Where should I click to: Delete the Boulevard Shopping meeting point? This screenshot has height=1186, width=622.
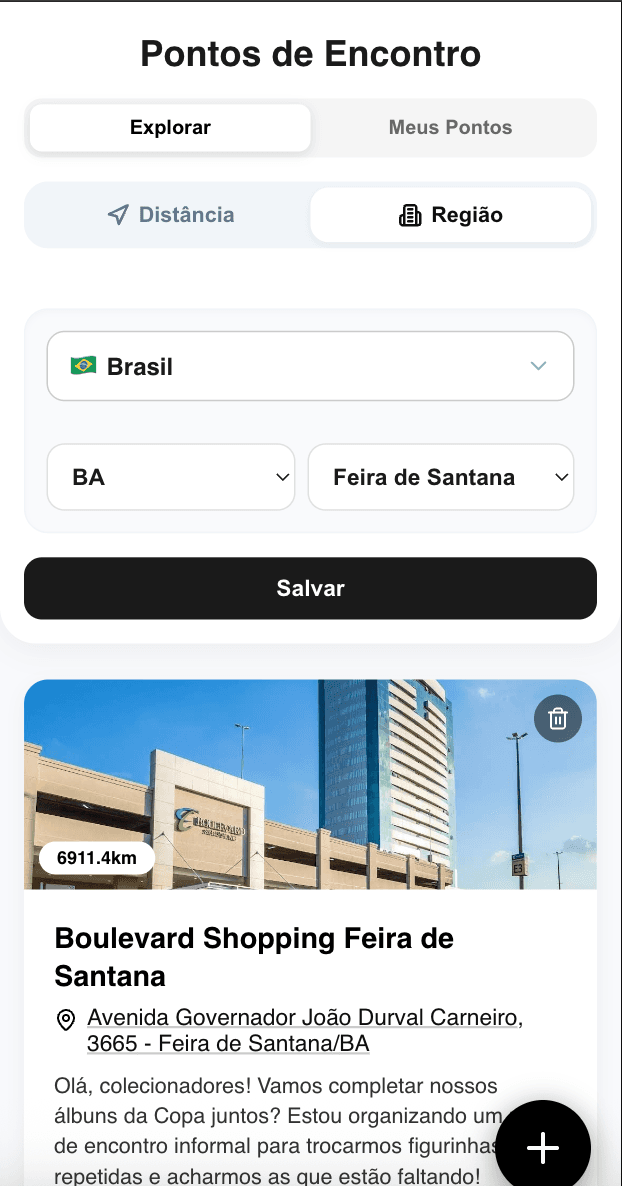(558, 718)
